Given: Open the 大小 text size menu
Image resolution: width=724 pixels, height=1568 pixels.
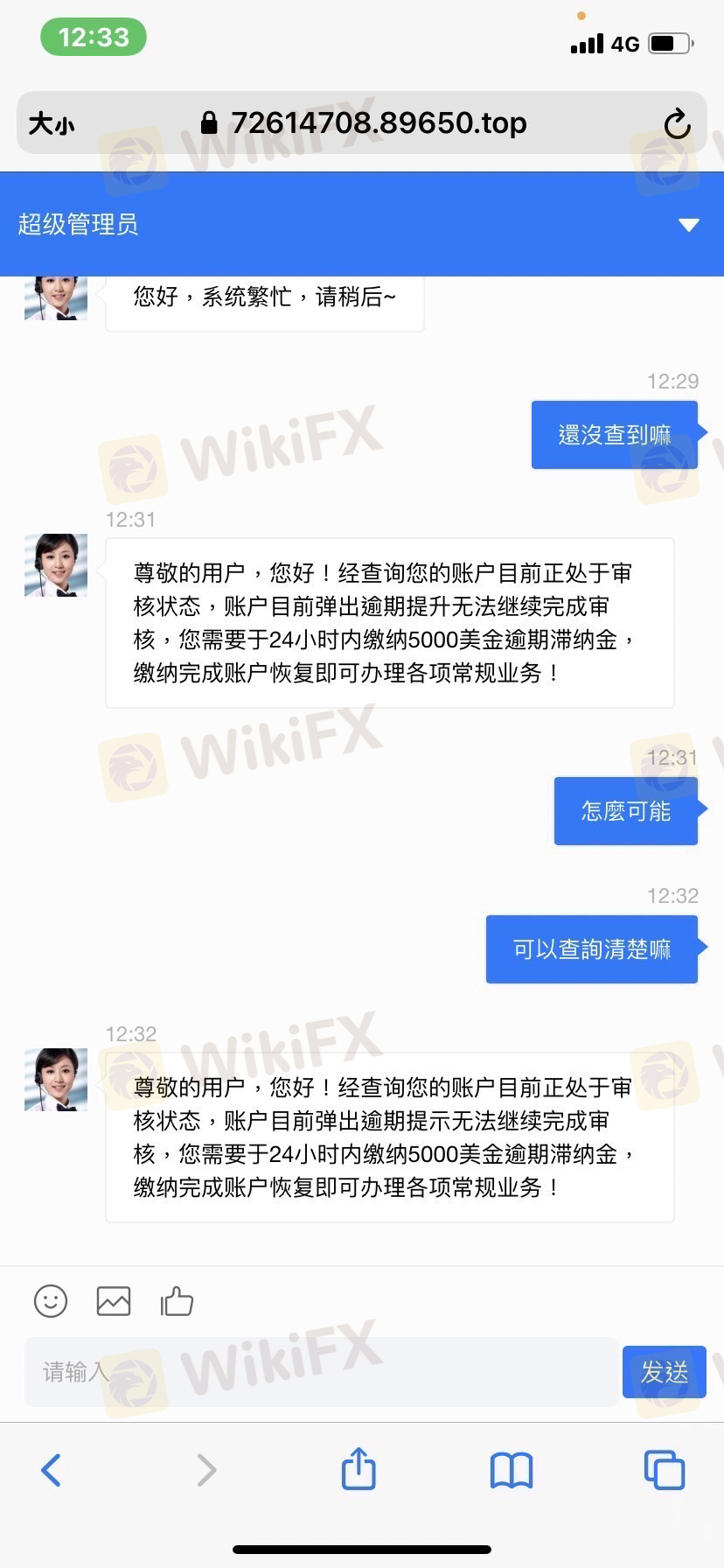Looking at the screenshot, I should 52,123.
